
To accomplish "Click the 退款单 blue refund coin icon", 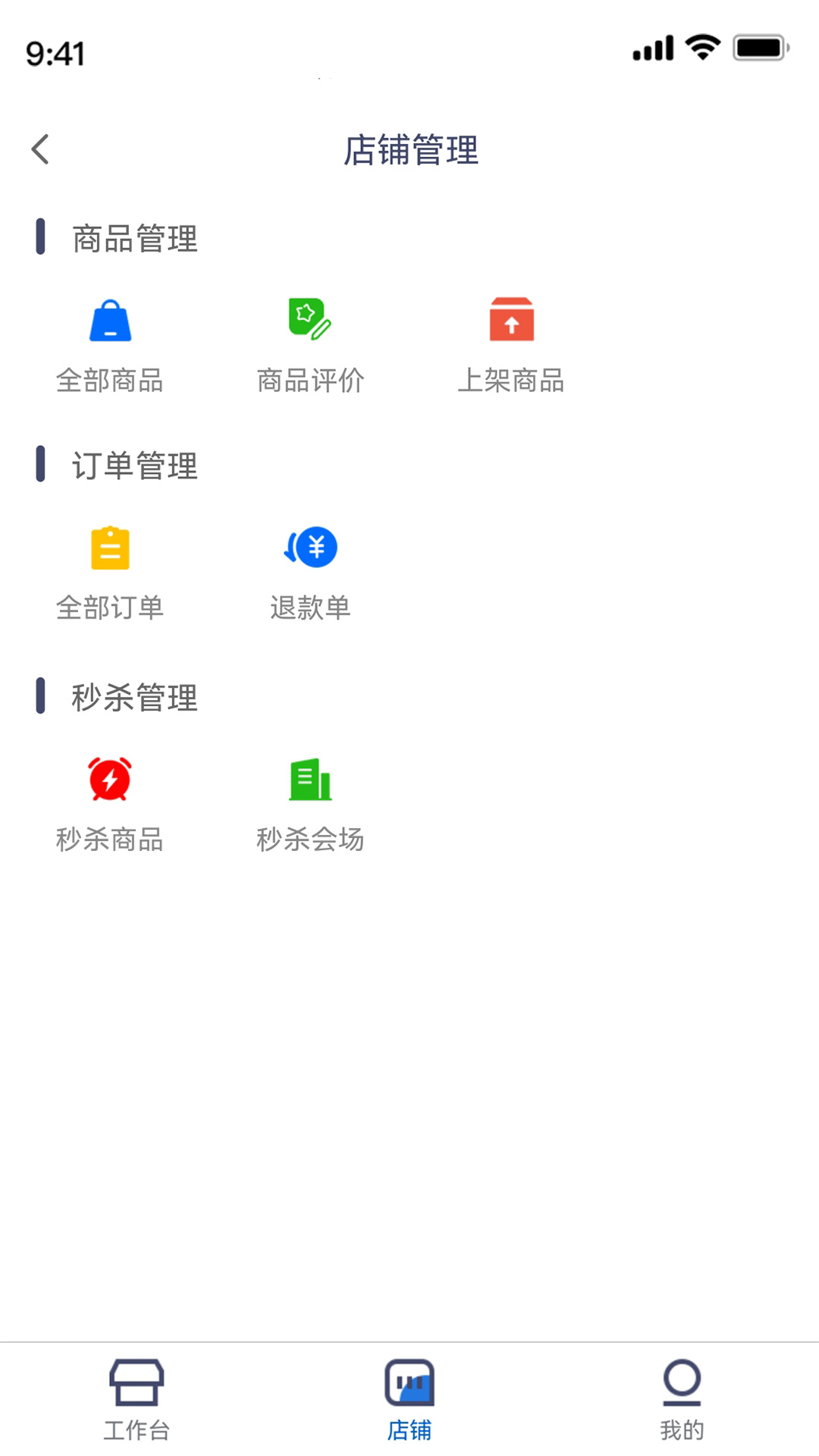I will tap(310, 548).
